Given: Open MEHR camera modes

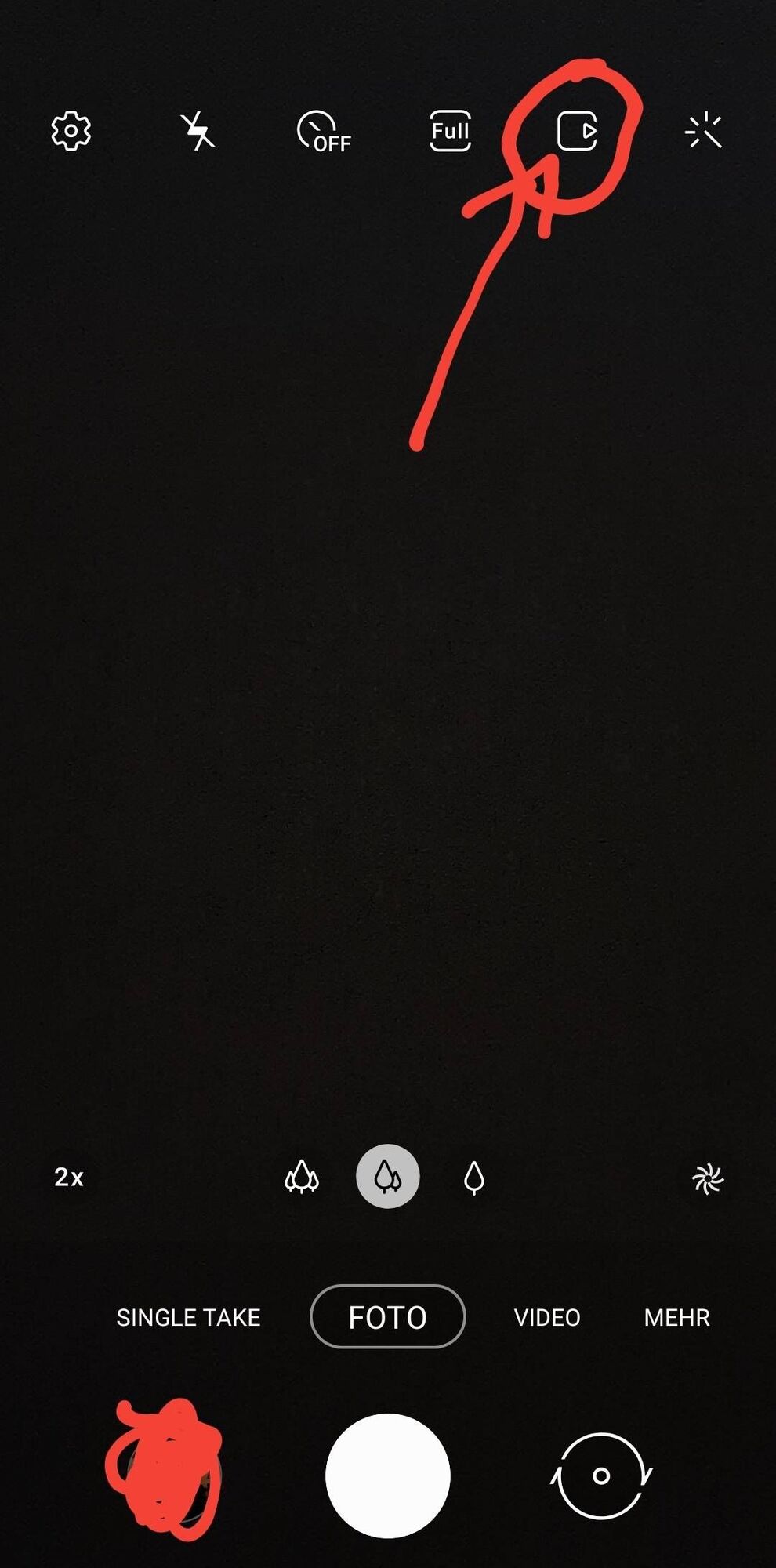Looking at the screenshot, I should point(677,1317).
